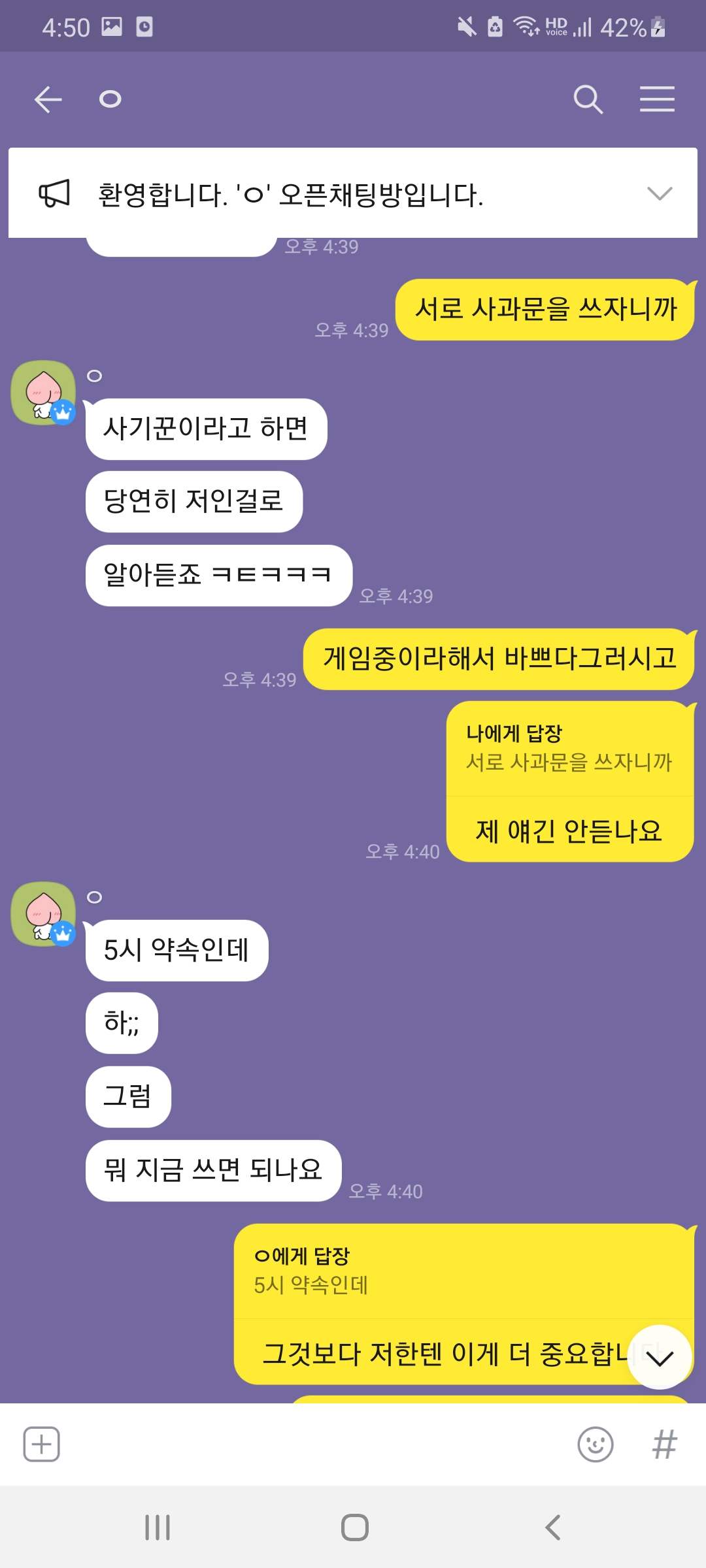
Task: Search within this chat
Action: (x=588, y=99)
